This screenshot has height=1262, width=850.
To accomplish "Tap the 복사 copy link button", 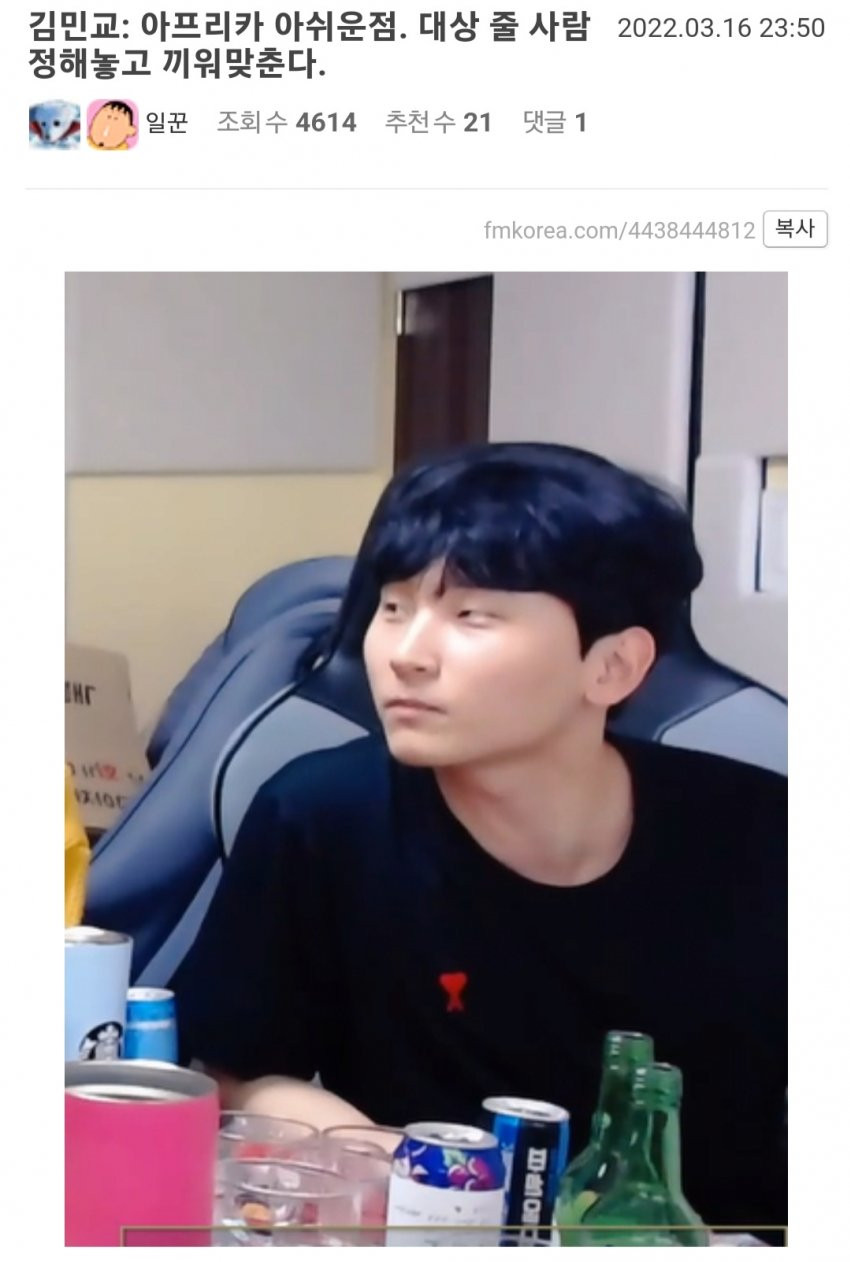I will 794,229.
